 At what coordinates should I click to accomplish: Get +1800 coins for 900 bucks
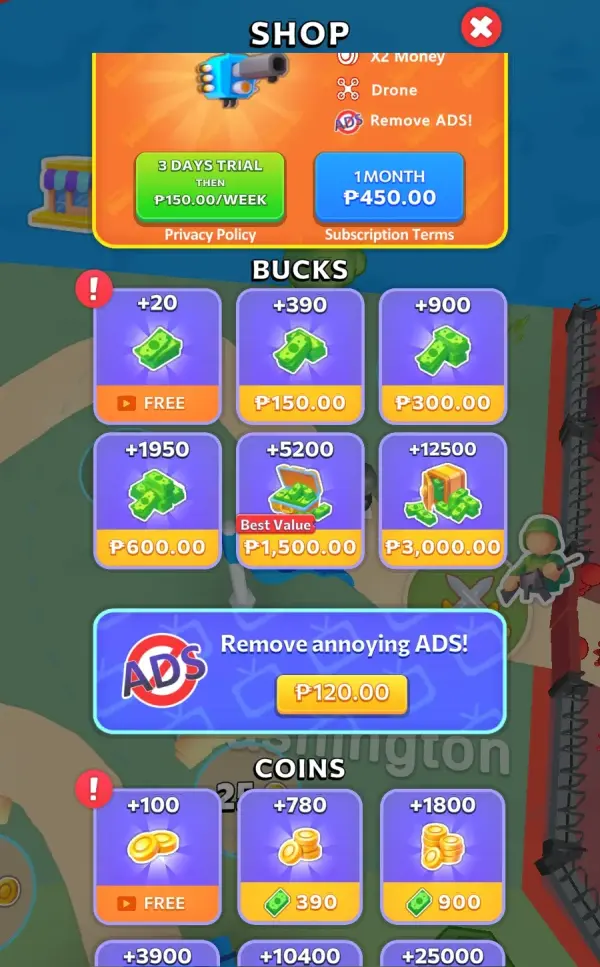click(x=443, y=902)
